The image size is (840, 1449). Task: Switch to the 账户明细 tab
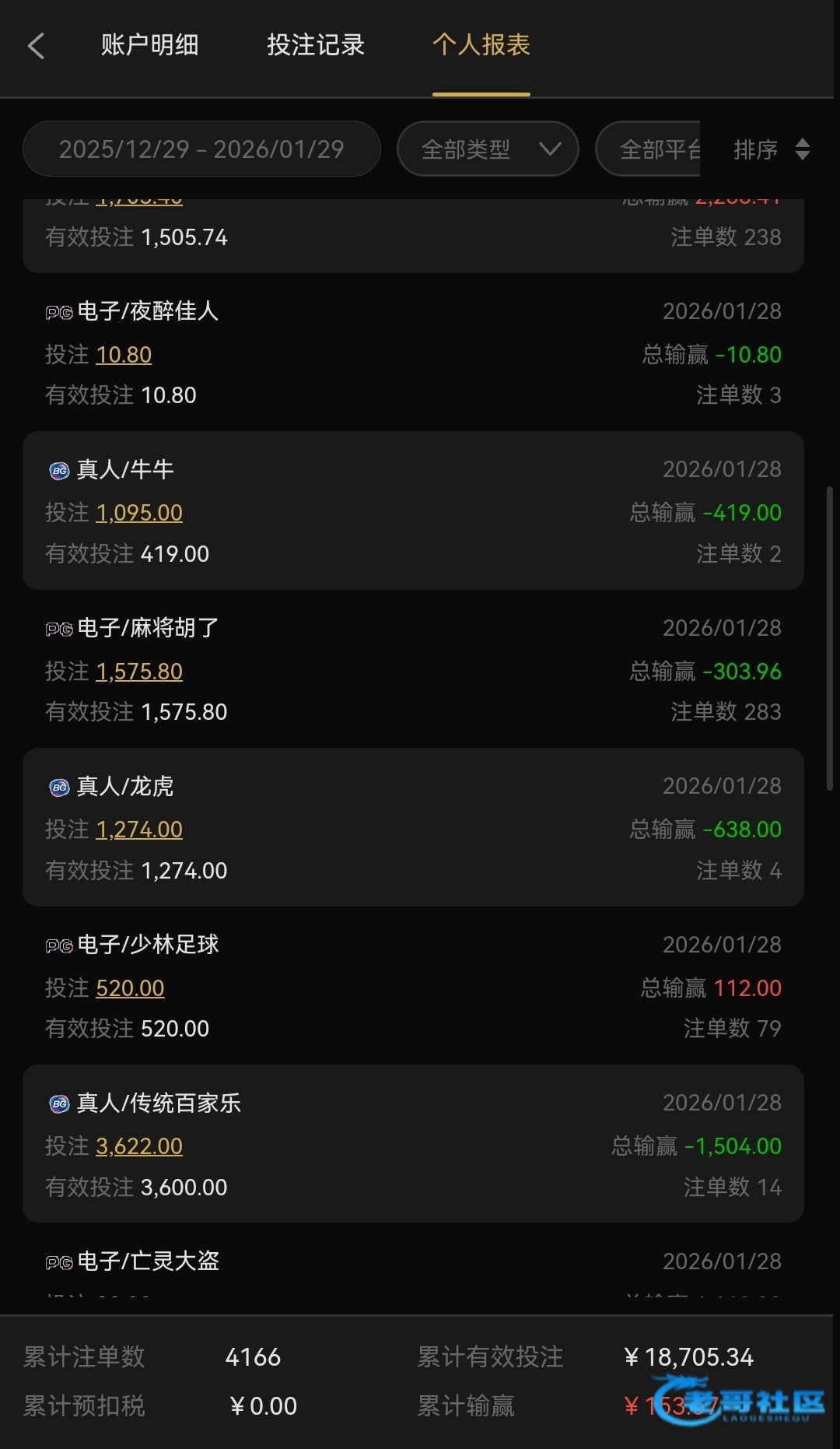149,45
